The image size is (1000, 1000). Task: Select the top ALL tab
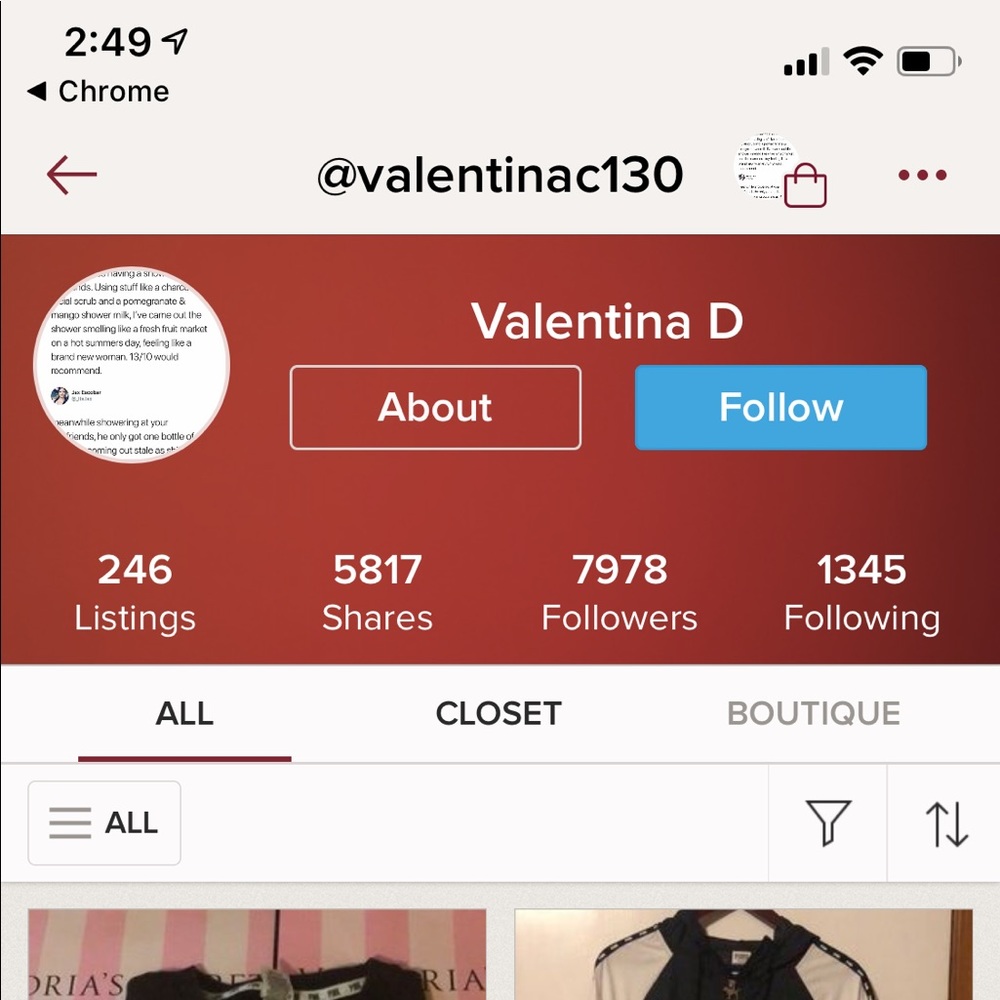click(x=184, y=713)
